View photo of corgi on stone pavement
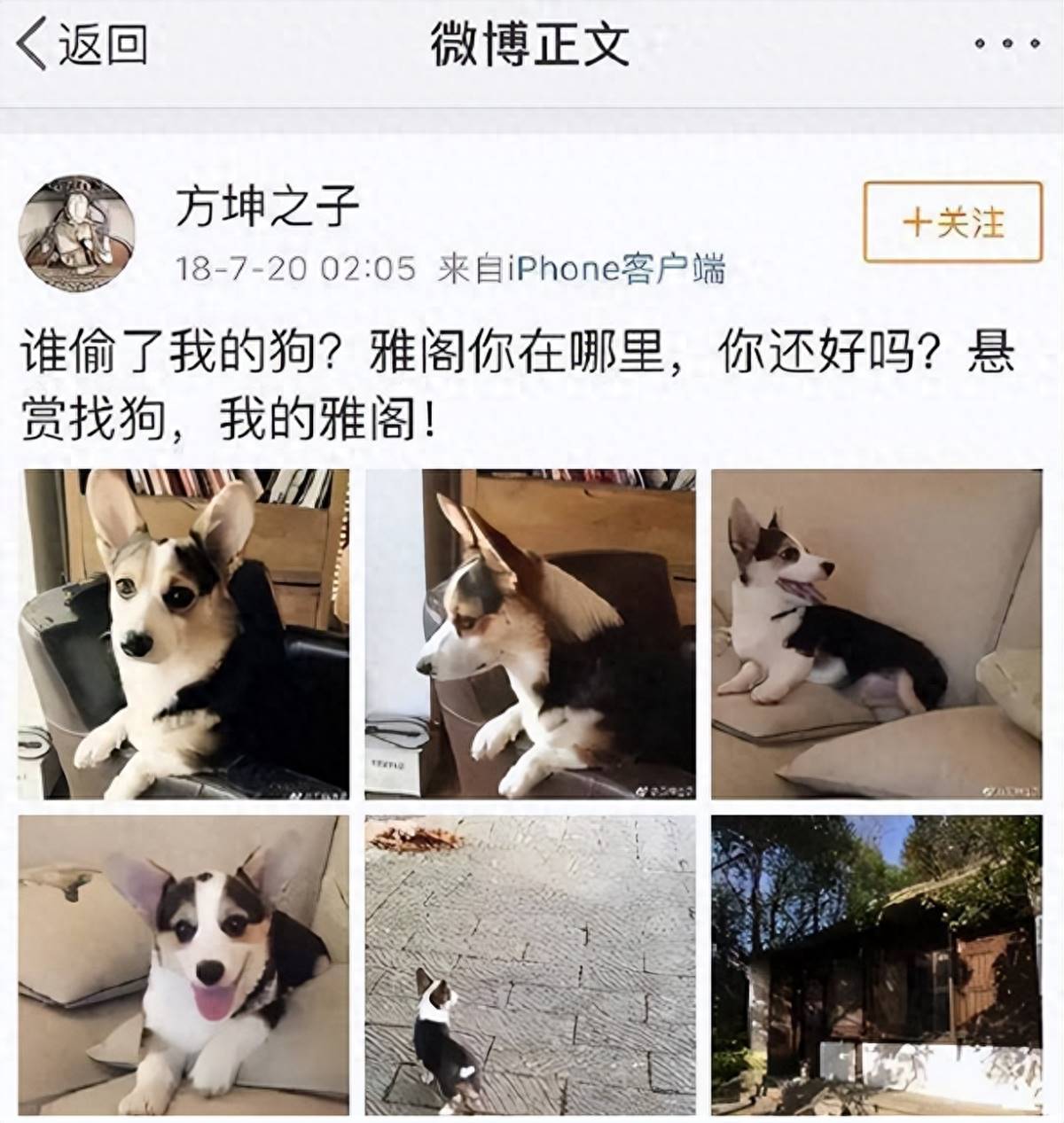 pos(530,964)
